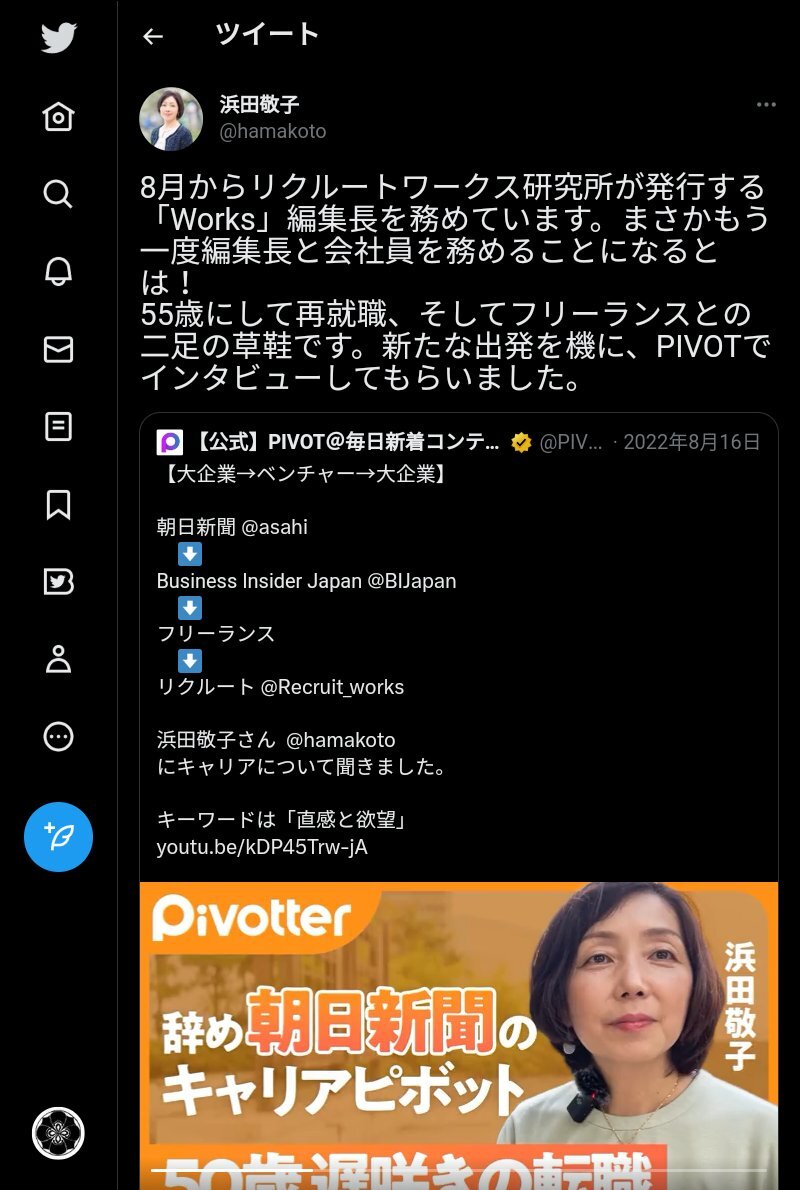Open Lists from the sidebar

58,426
